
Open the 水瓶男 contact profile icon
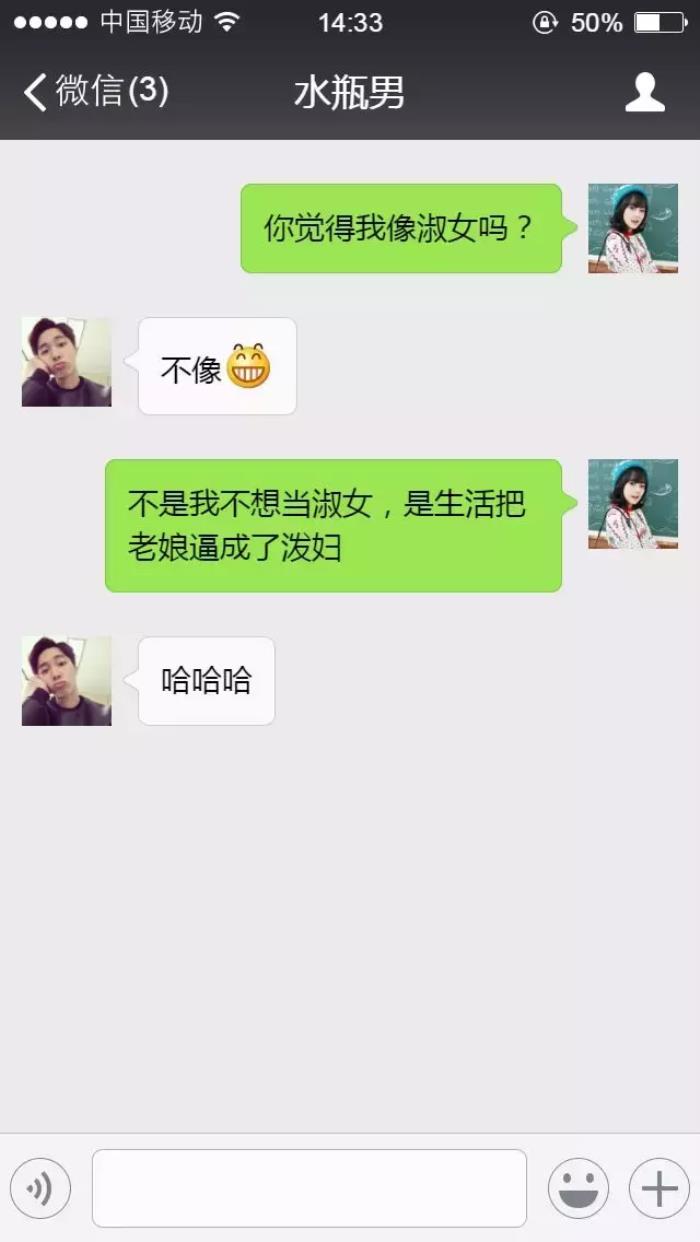645,92
